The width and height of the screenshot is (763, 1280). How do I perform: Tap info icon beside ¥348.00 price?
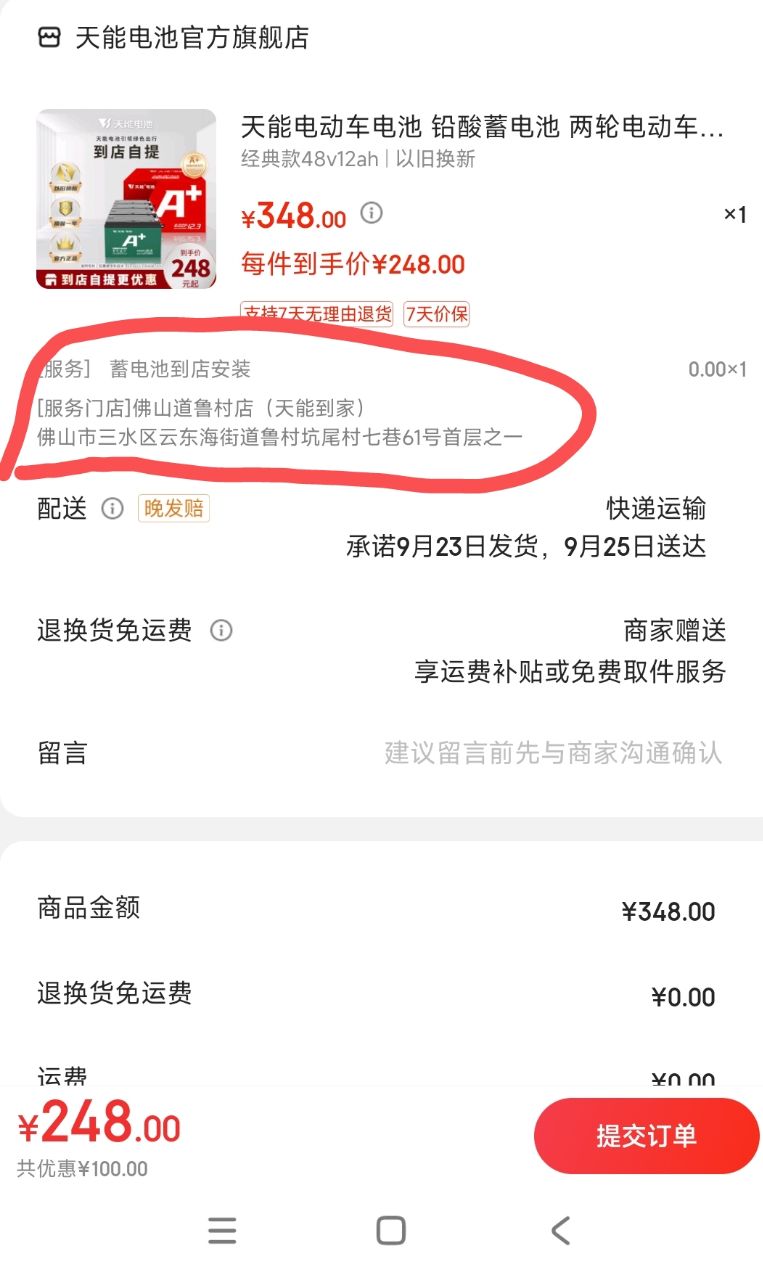click(372, 213)
